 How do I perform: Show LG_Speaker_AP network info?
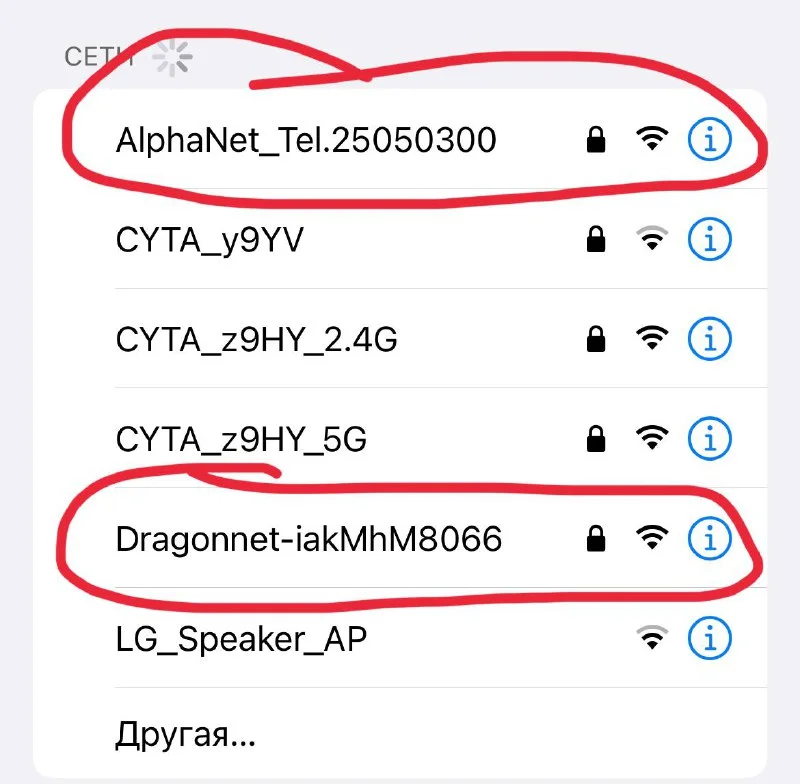click(x=710, y=637)
